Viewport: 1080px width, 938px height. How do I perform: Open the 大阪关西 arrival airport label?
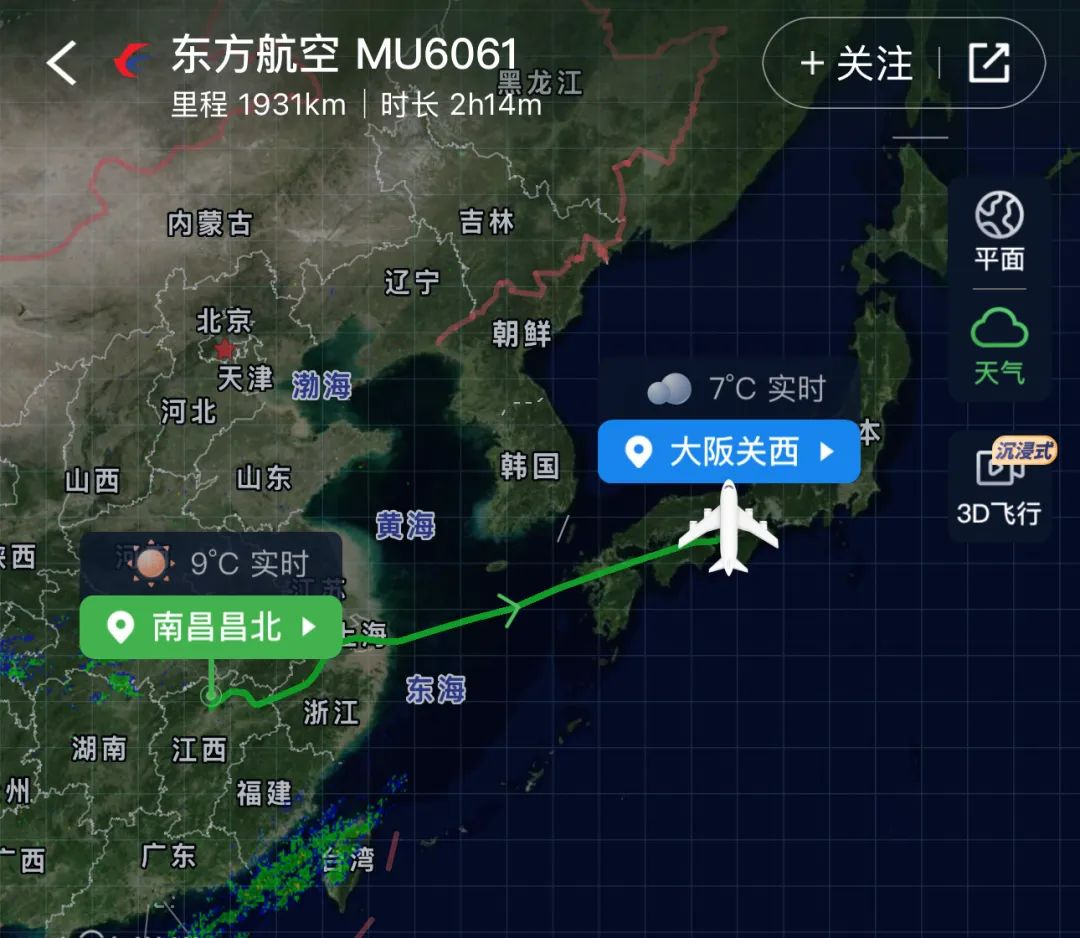coord(728,452)
